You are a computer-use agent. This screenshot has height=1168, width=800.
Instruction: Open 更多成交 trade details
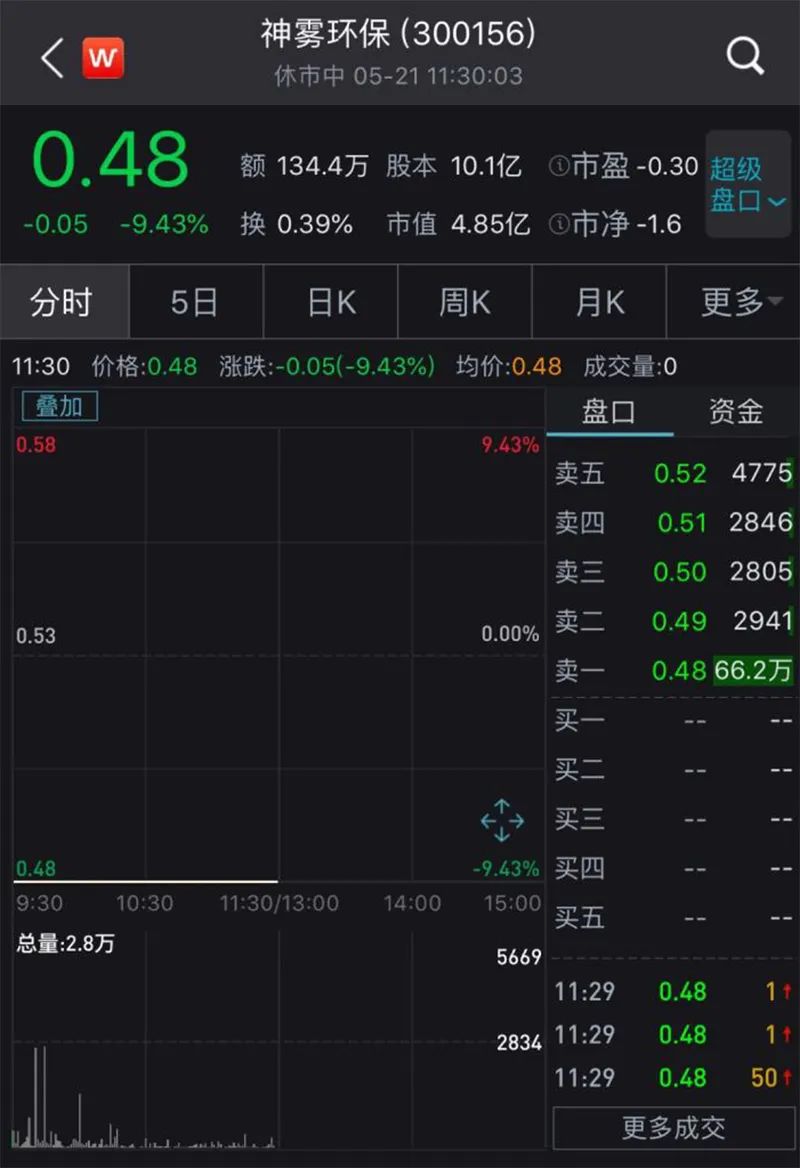[x=673, y=1128]
